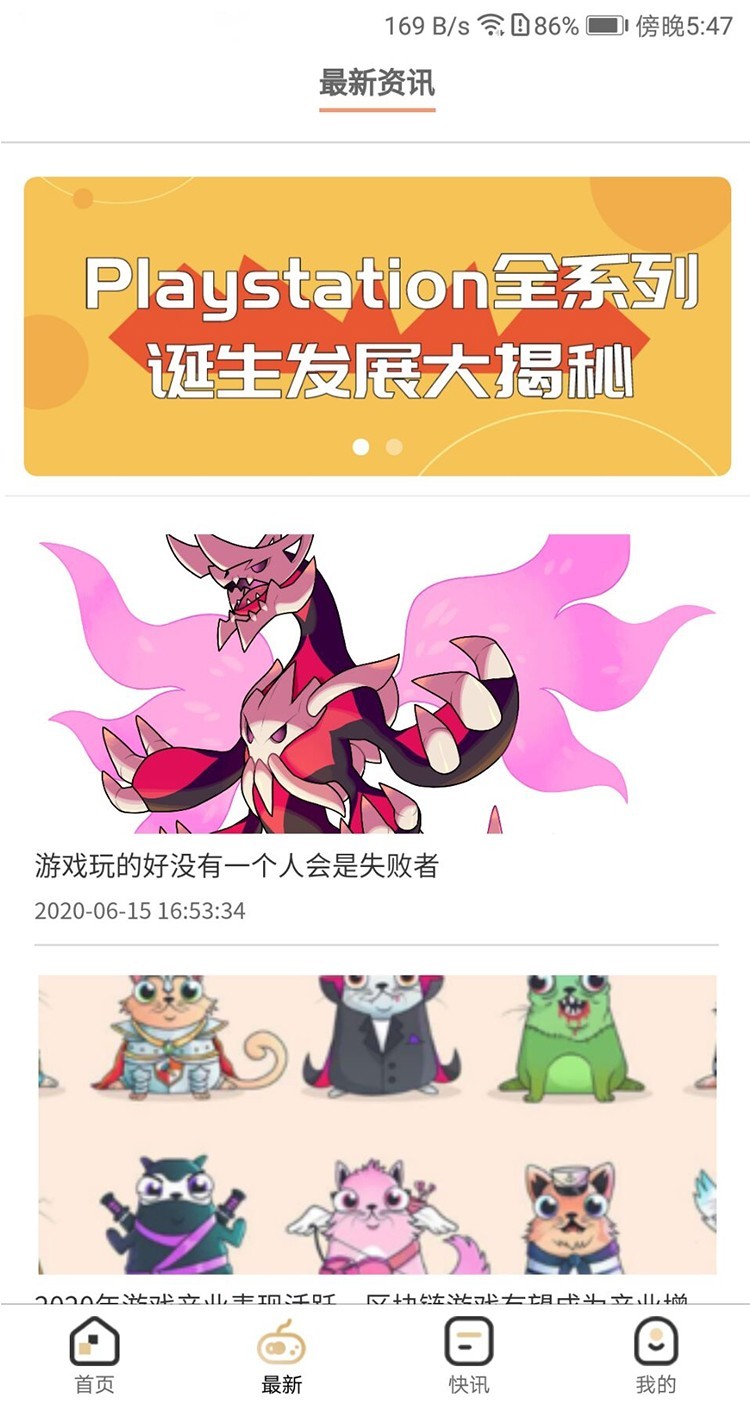The height and width of the screenshot is (1405, 750).
Task: Open the 2020年游戏产业 article with cartoon cats
Action: [377, 1125]
